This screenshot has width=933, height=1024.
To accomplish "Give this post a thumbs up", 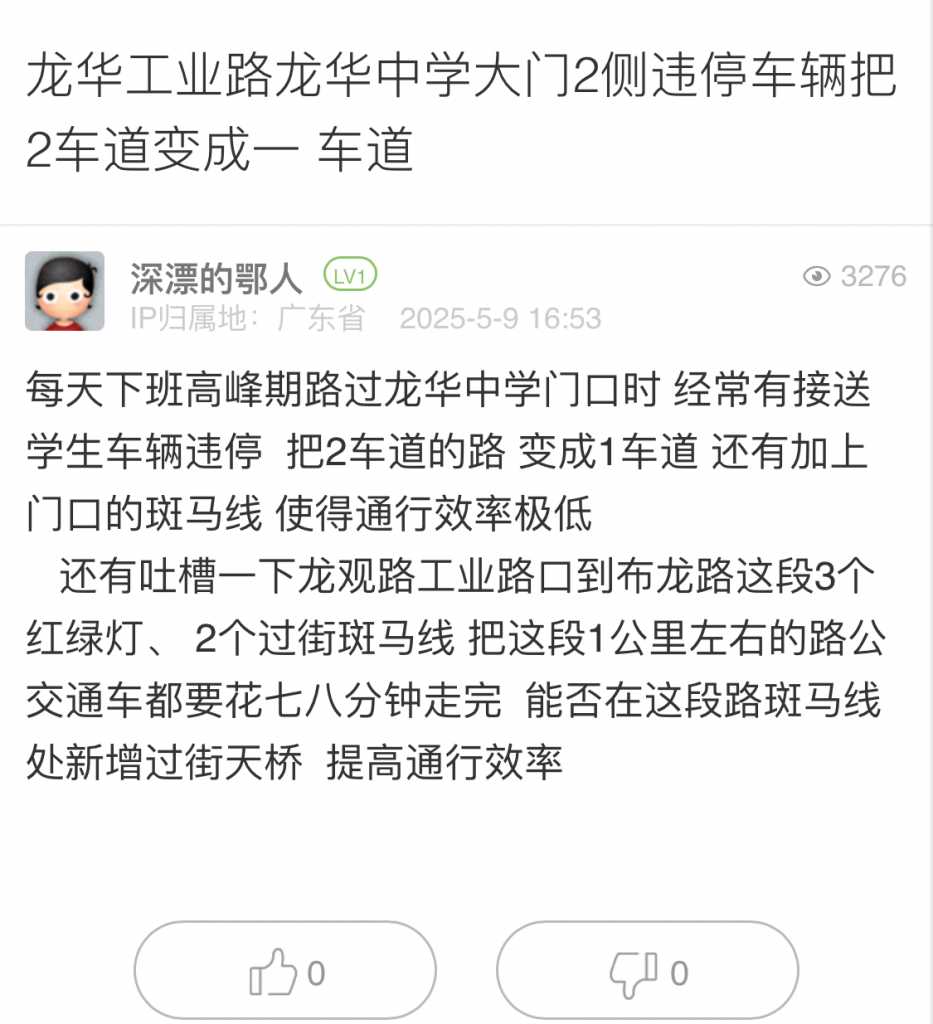I will (285, 971).
